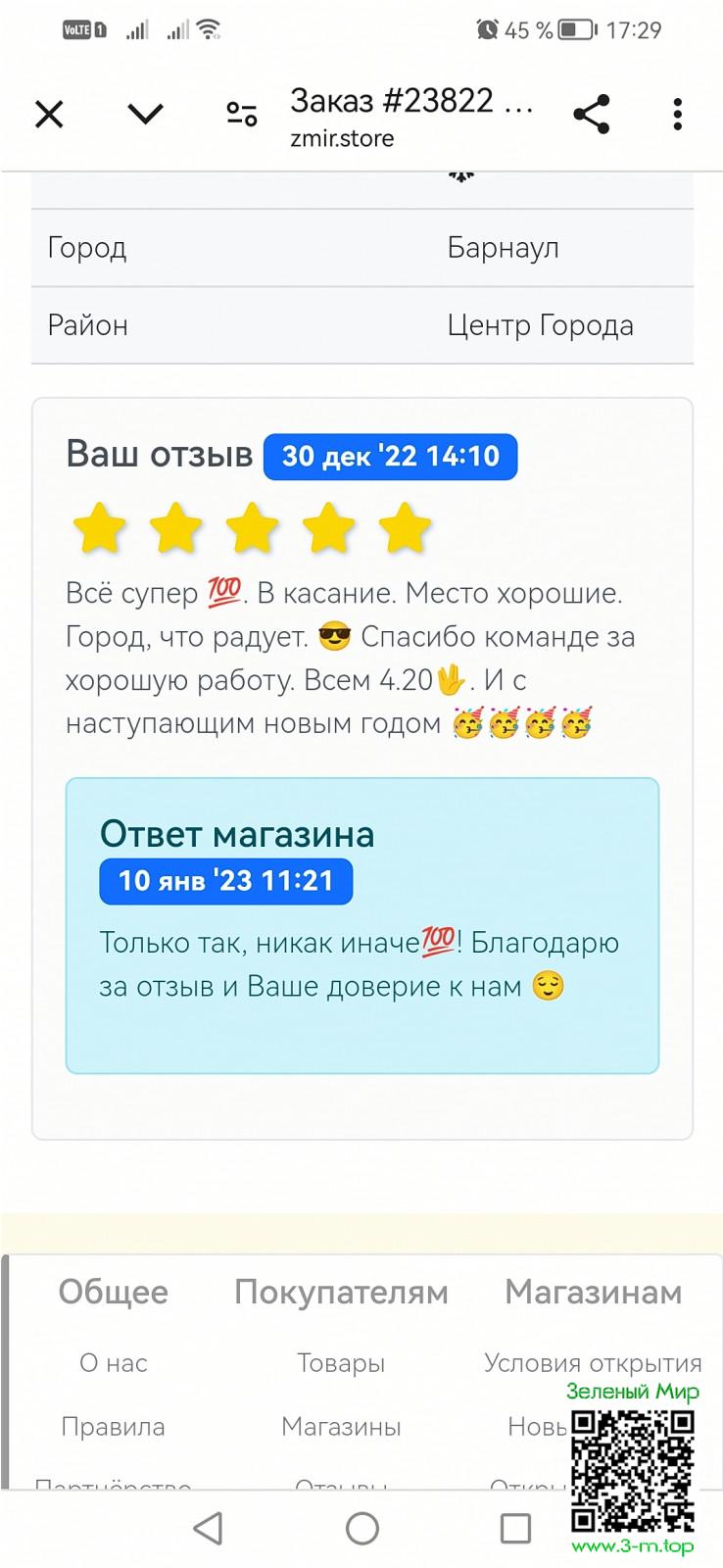Open the Магазины footer link
Viewport: 723px width, 1568px height.
341,1427
